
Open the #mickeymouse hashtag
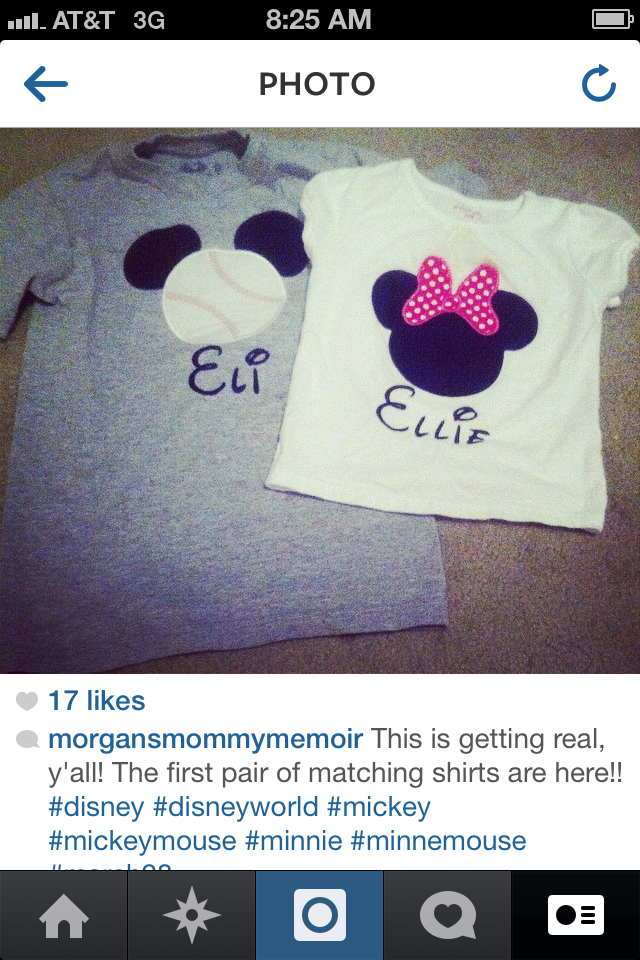[x=142, y=841]
